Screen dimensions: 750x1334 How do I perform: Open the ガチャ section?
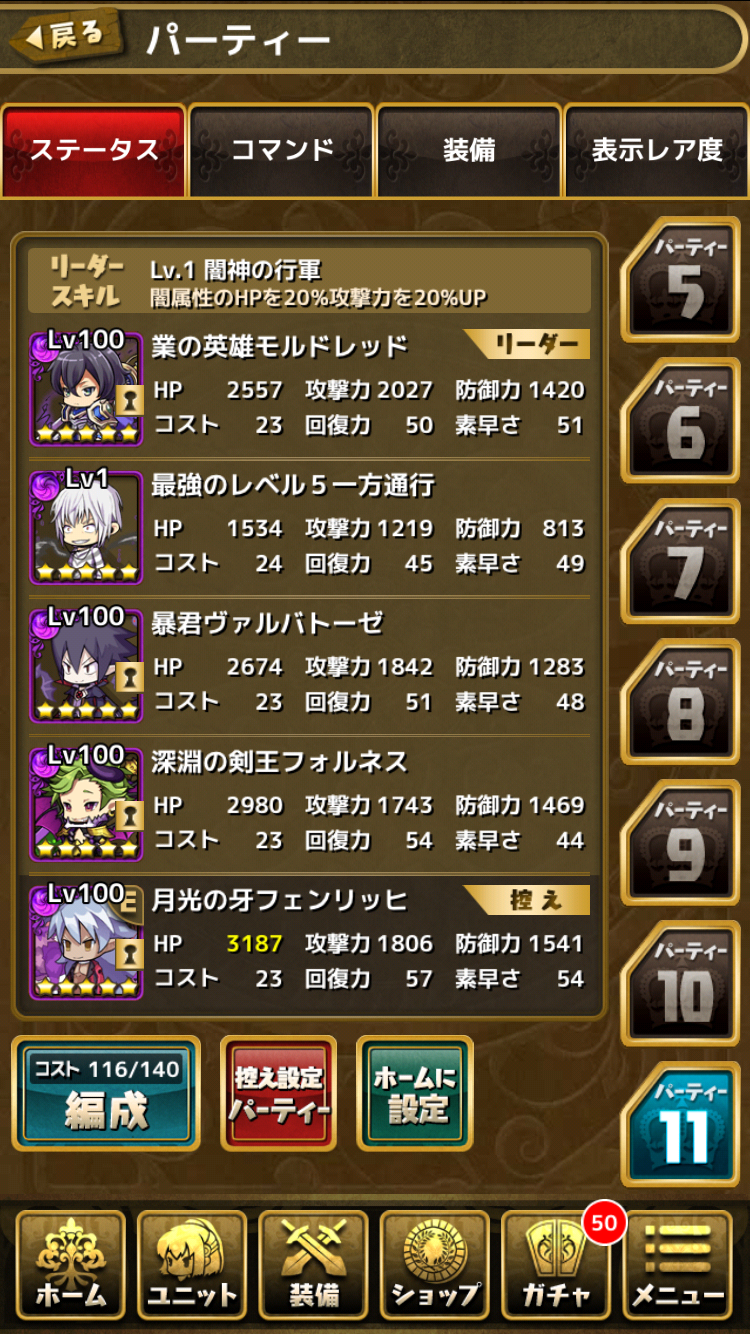556,1265
